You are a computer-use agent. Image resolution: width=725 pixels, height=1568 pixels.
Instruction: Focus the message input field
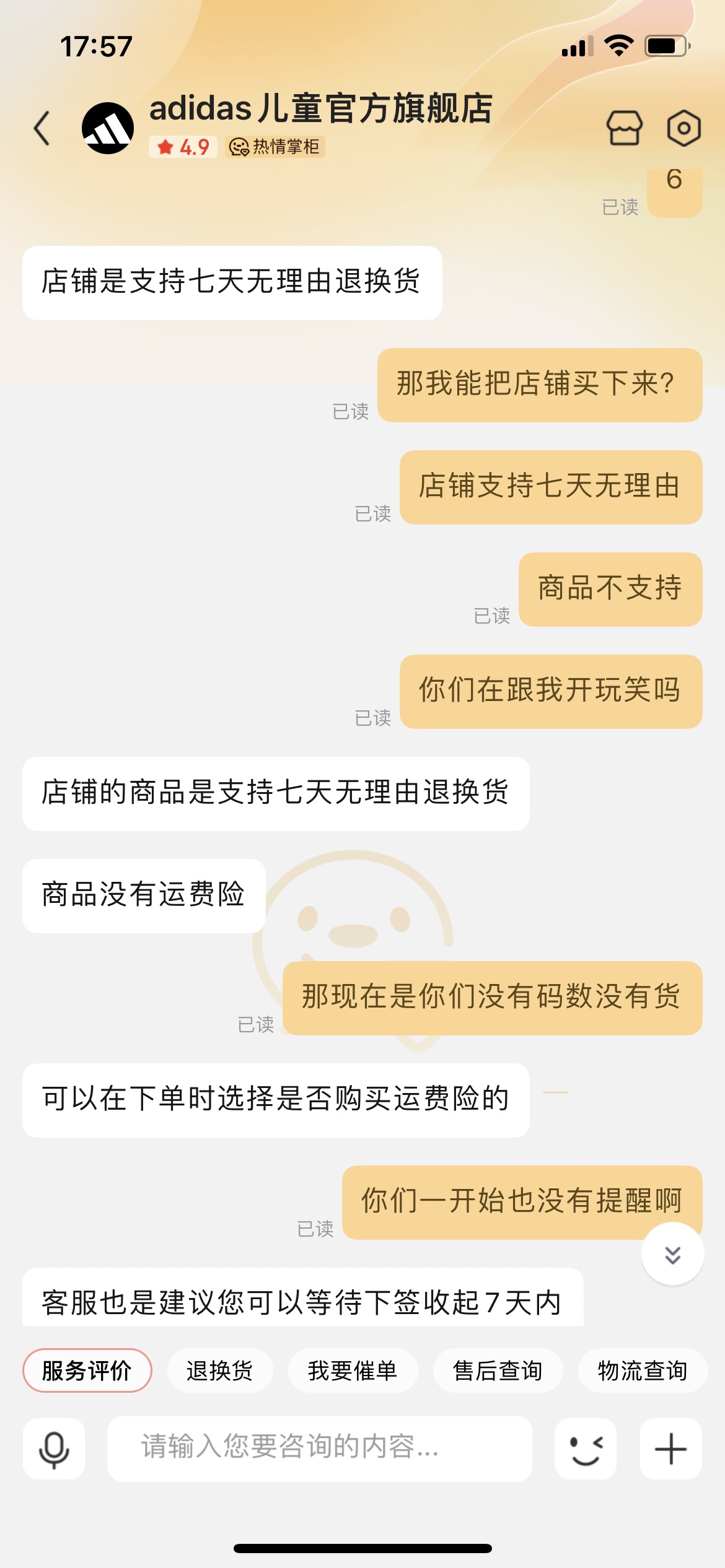pyautogui.click(x=319, y=1448)
